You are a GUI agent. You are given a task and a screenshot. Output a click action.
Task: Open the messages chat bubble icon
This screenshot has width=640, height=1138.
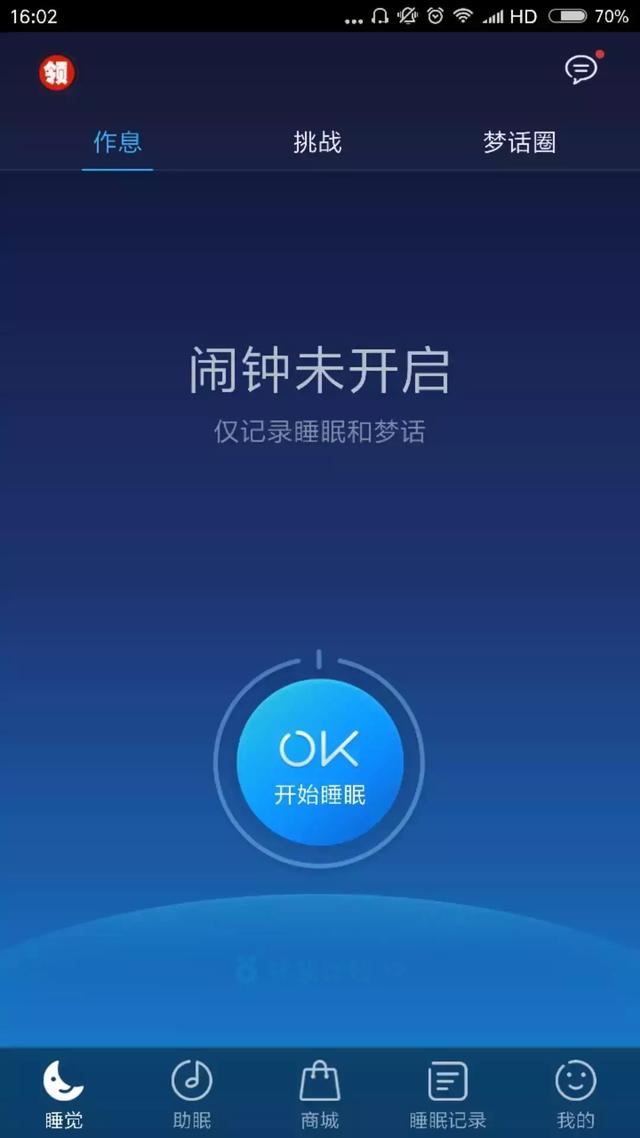point(582,69)
